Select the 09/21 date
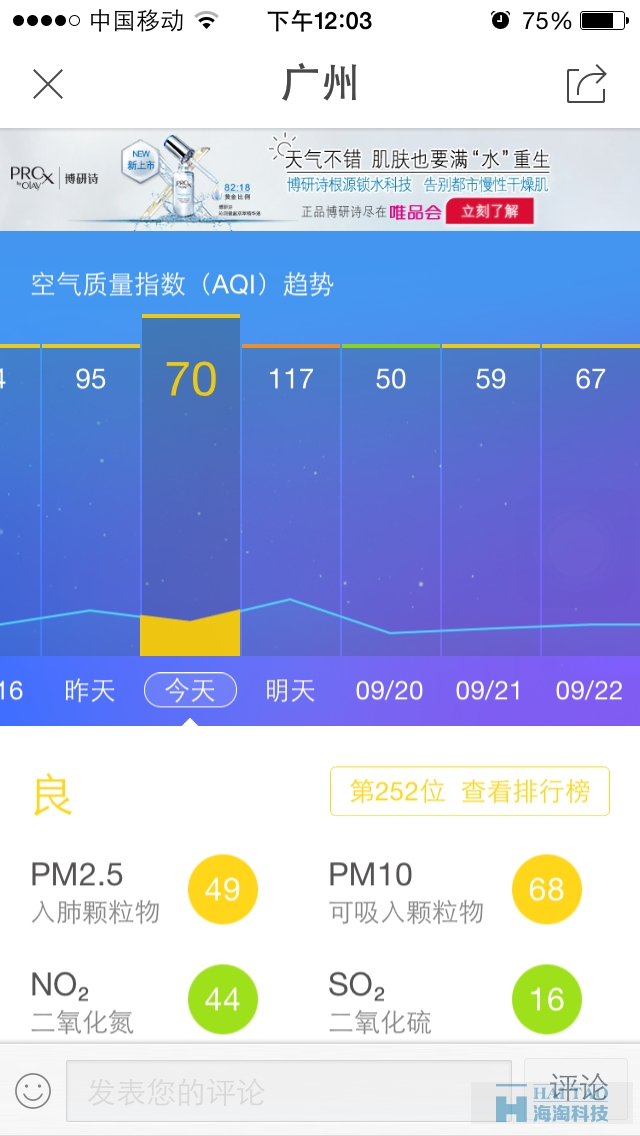Image resolution: width=640 pixels, height=1136 pixels. [490, 690]
